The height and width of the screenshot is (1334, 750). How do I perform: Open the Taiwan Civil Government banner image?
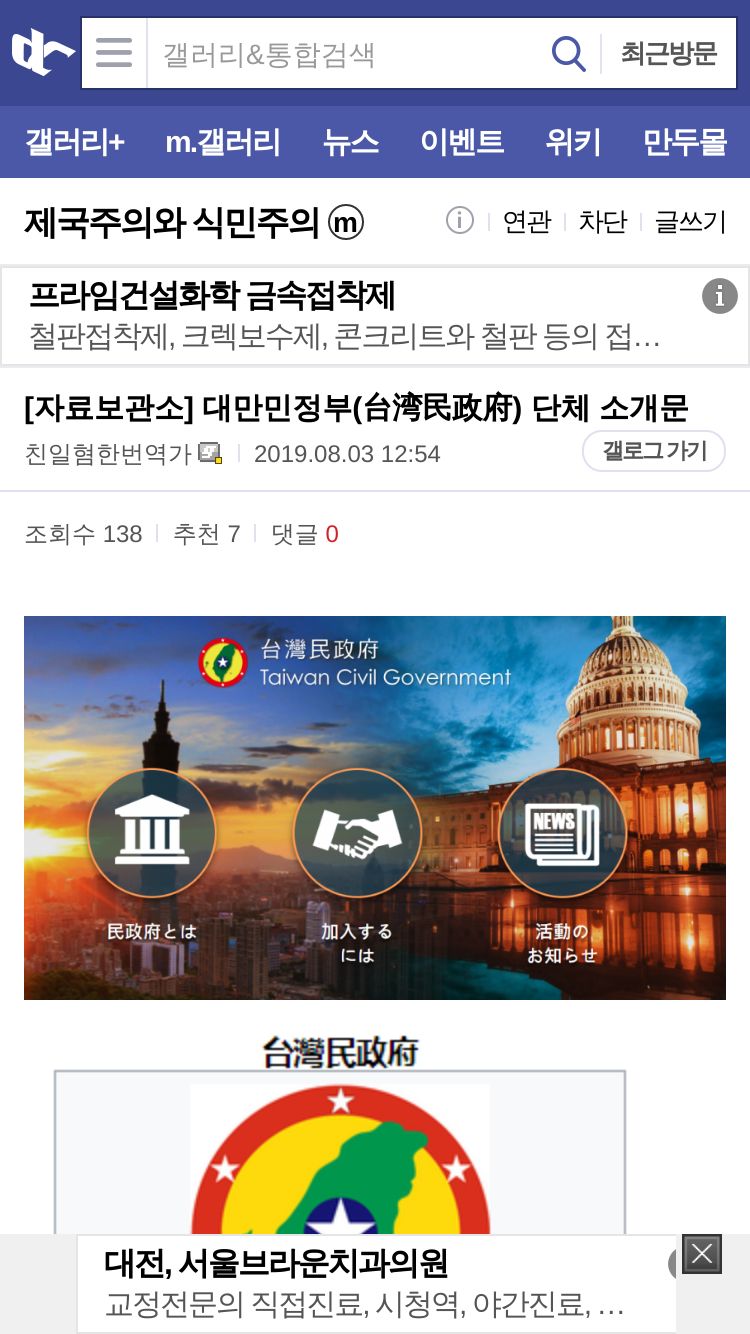click(x=375, y=808)
